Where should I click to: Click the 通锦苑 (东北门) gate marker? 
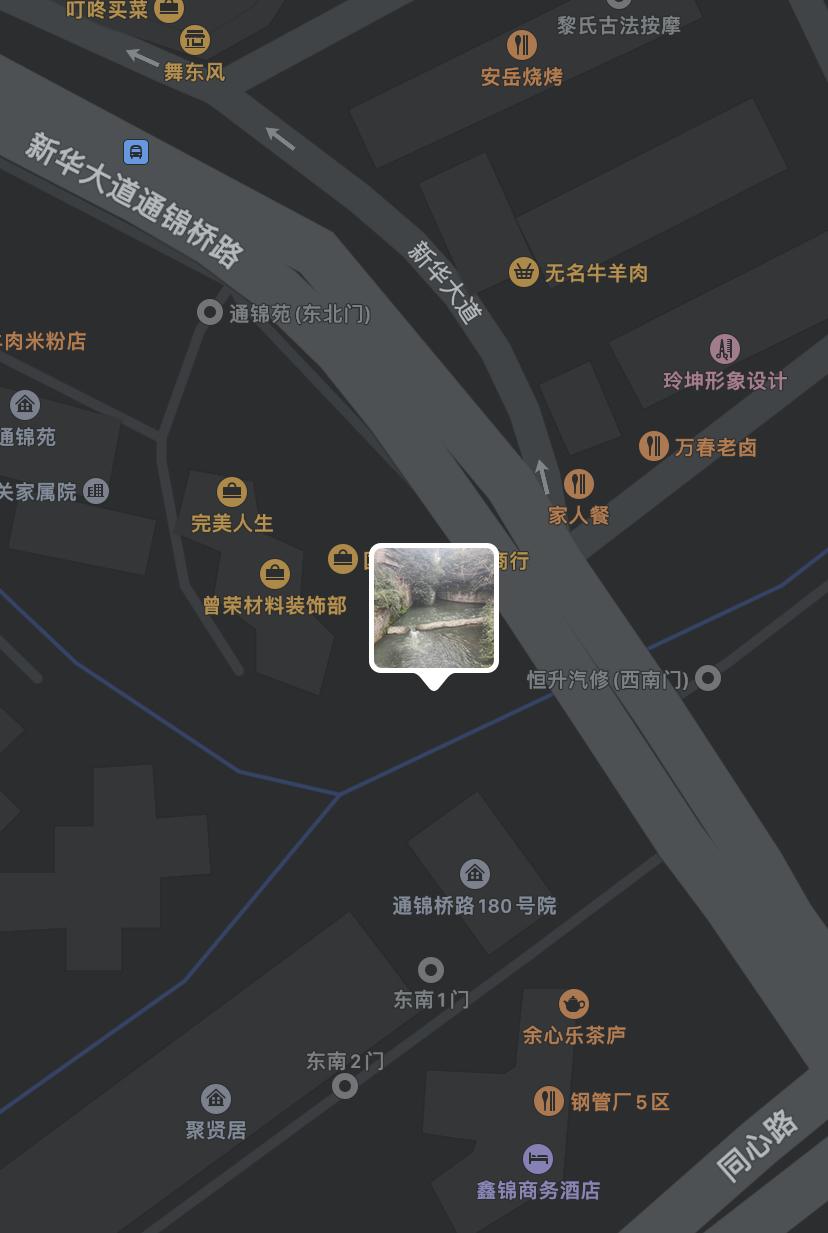tap(209, 311)
